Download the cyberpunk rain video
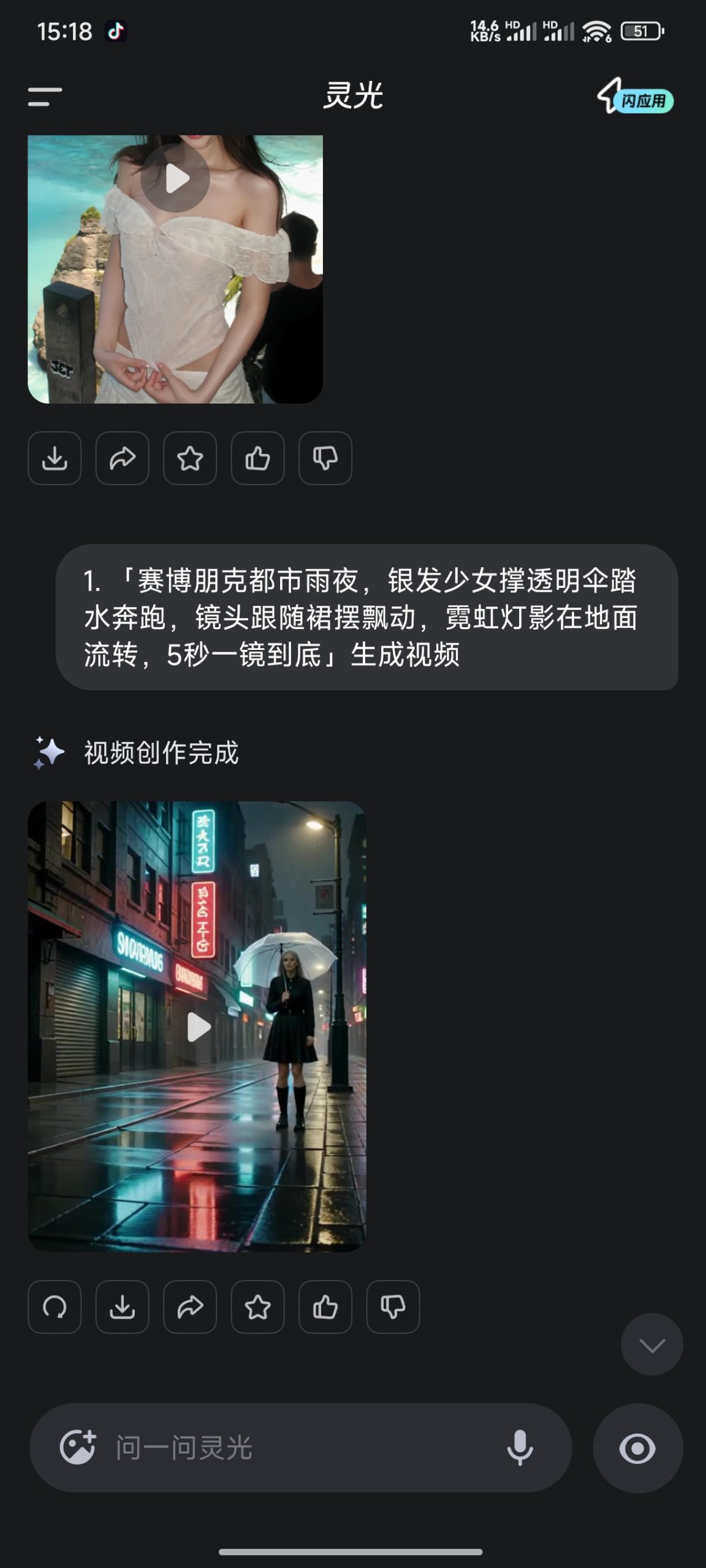Image resolution: width=706 pixels, height=1568 pixels. pyautogui.click(x=122, y=1307)
